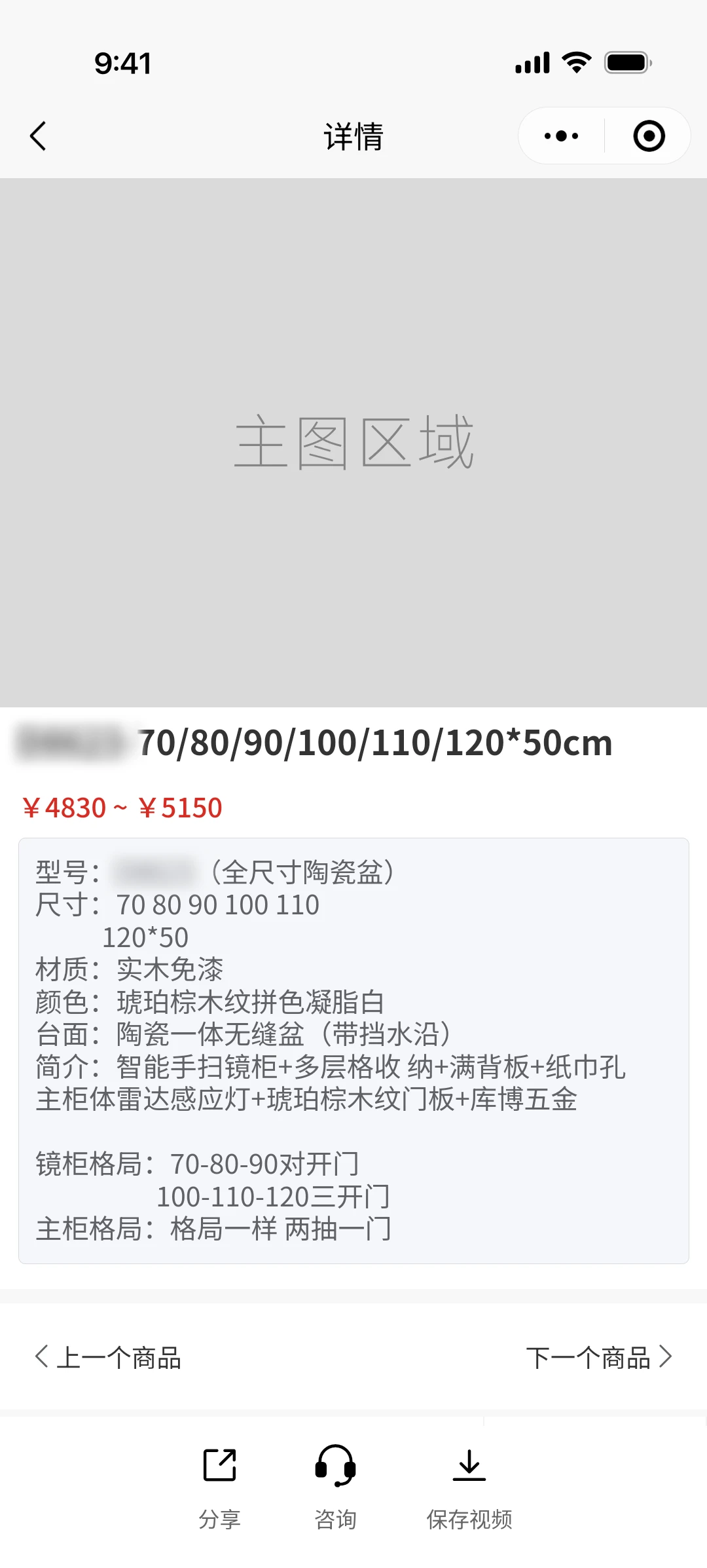707x1568 pixels.
Task: Tap the back chevron to leave the detail page
Action: pyautogui.click(x=38, y=136)
